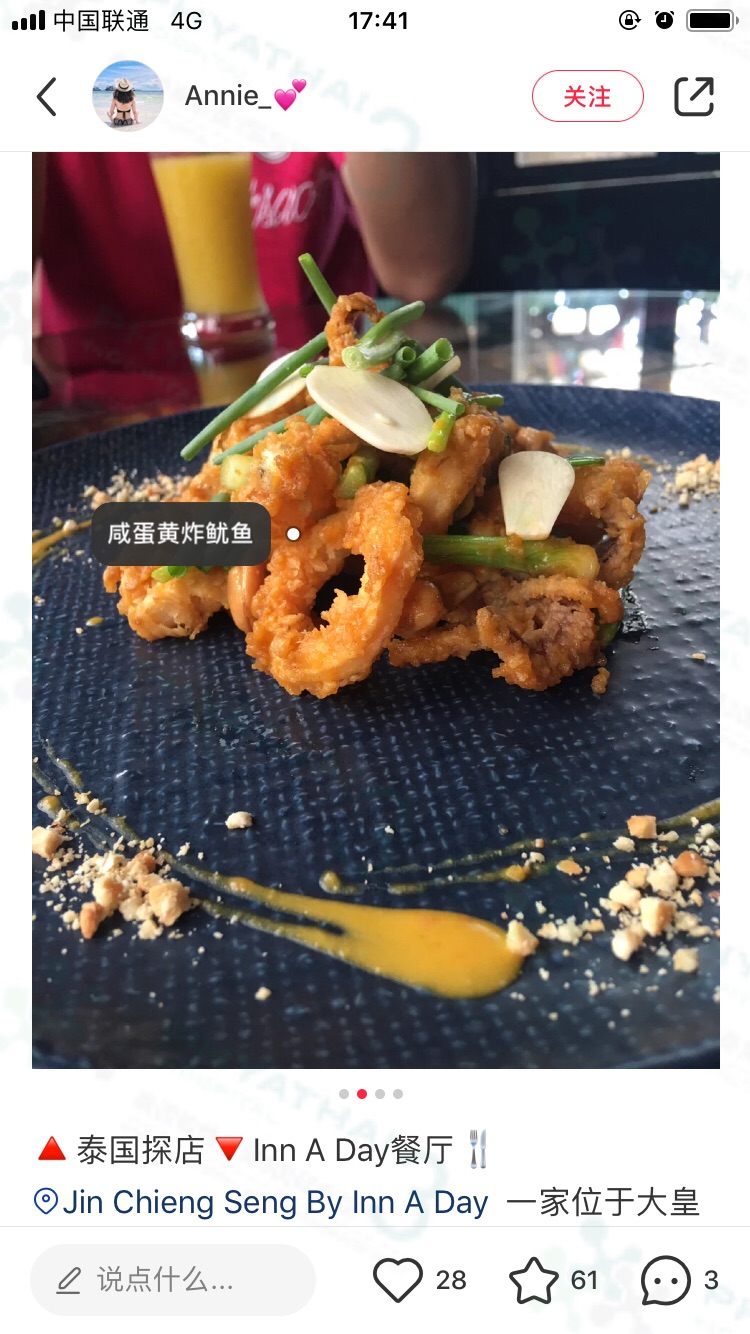Image resolution: width=750 pixels, height=1334 pixels.
Task: Open Annie_'s profile avatar
Action: pos(128,96)
